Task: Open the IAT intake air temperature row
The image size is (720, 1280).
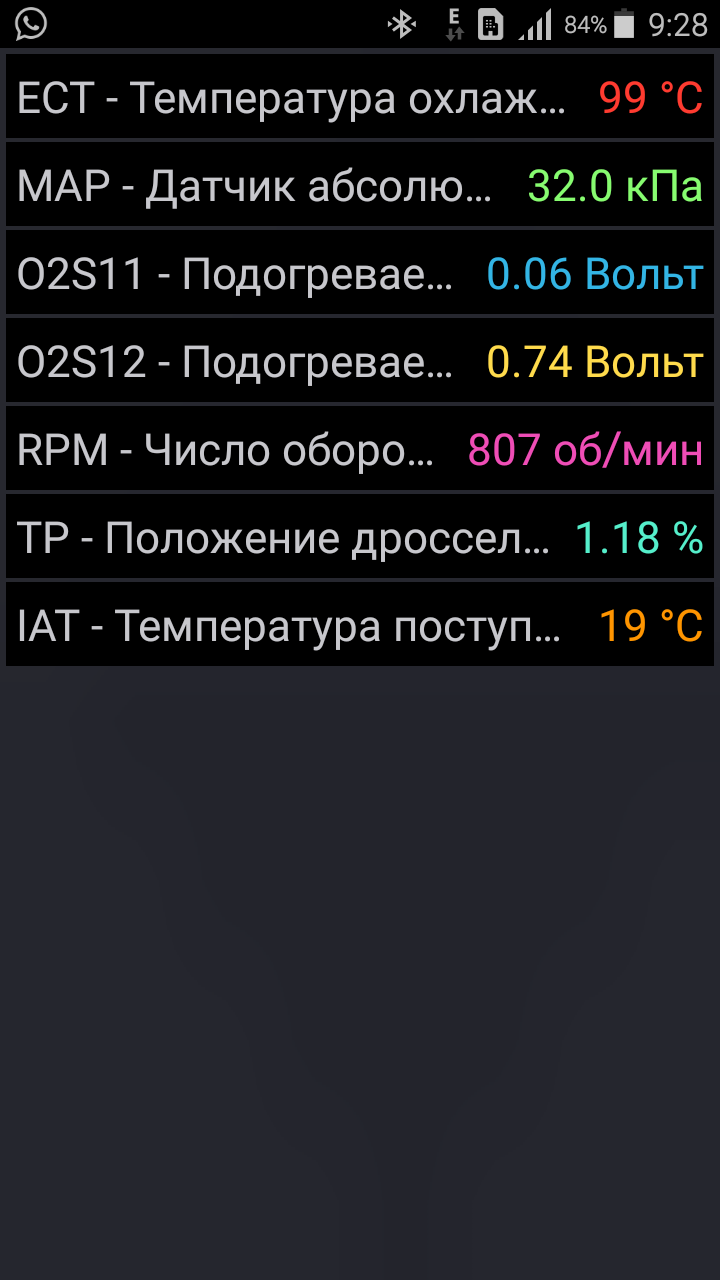Action: (x=360, y=625)
